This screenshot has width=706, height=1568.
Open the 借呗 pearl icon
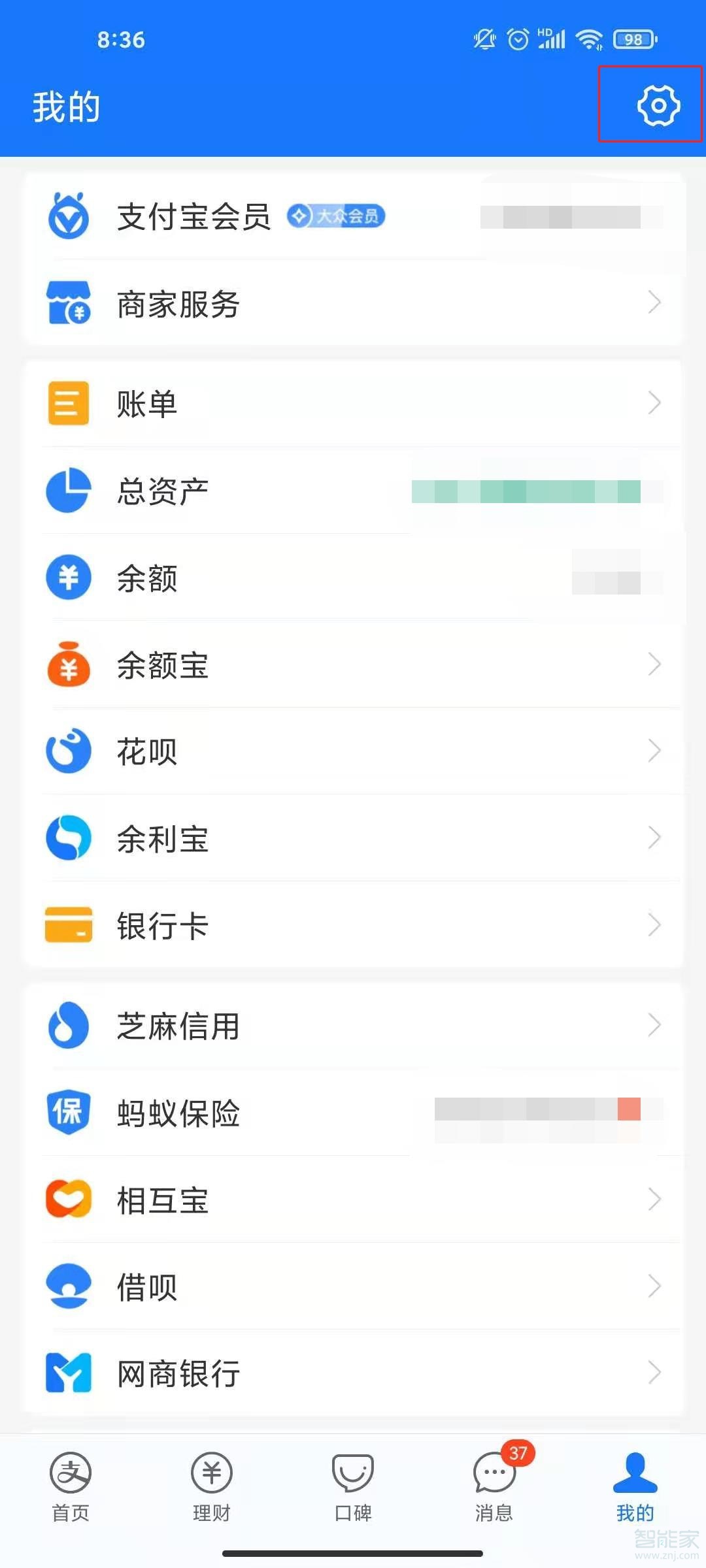(x=69, y=1284)
